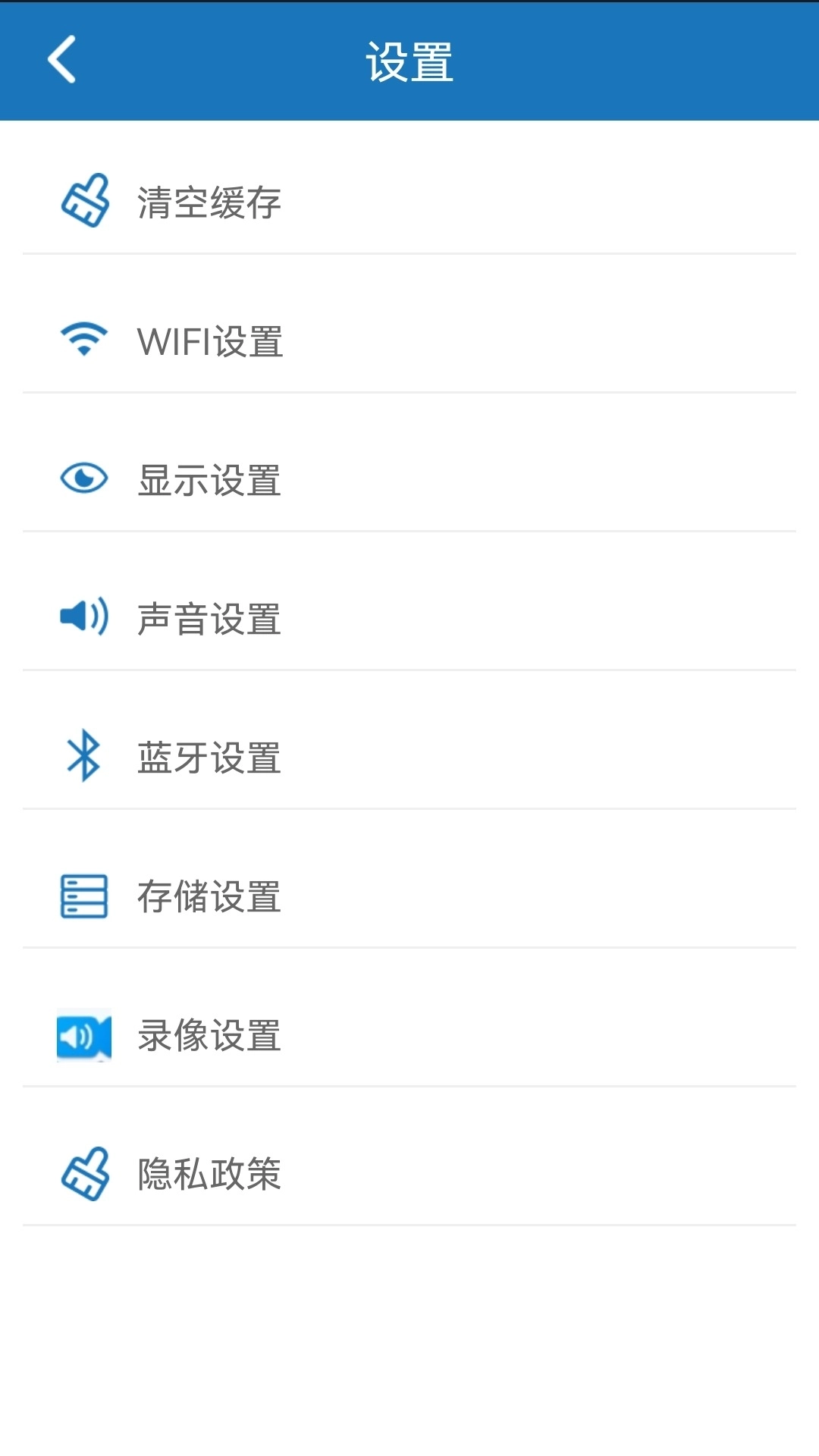Select the WiFi signal icon
The image size is (819, 1456).
(83, 340)
